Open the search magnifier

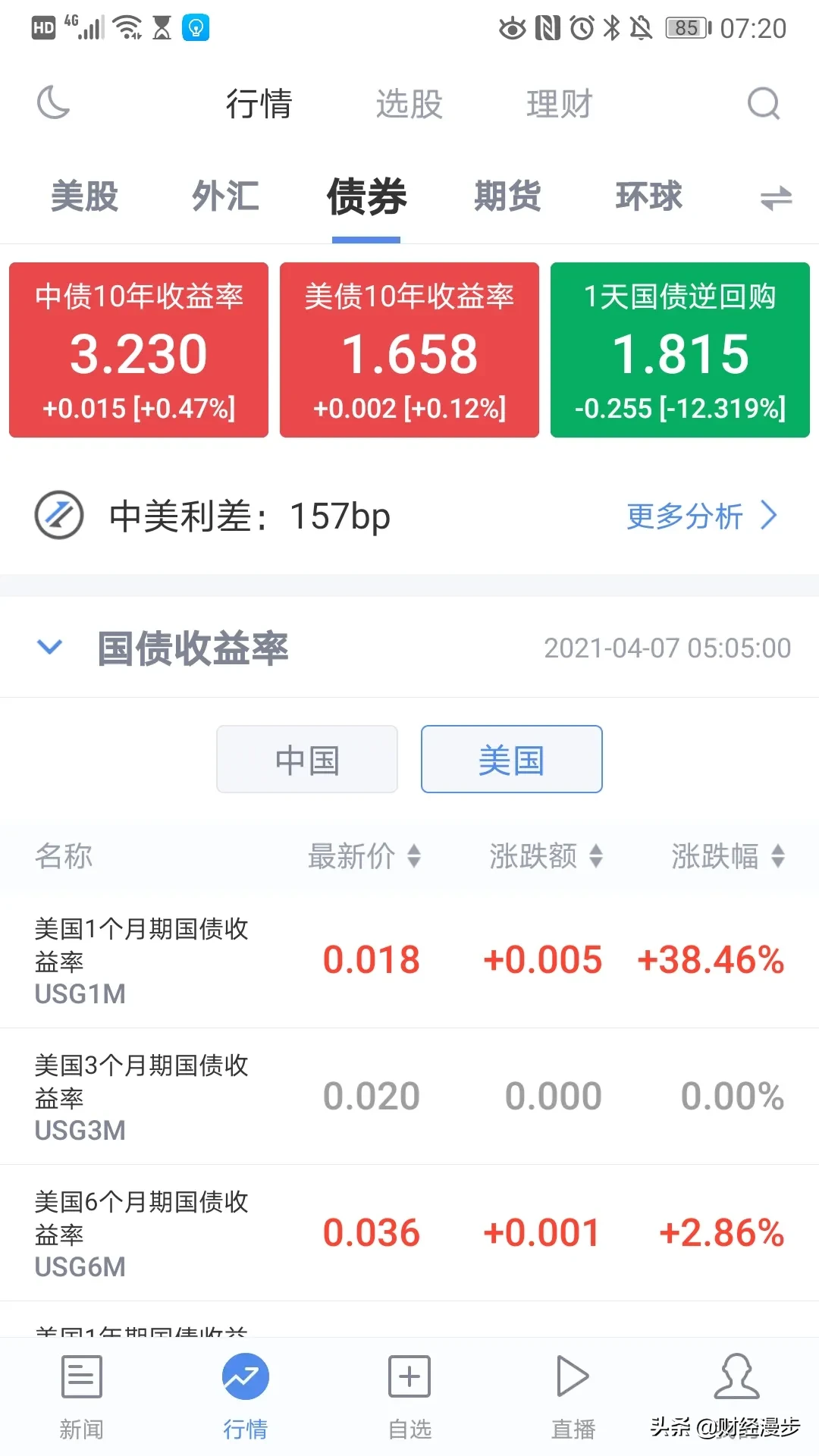[763, 103]
